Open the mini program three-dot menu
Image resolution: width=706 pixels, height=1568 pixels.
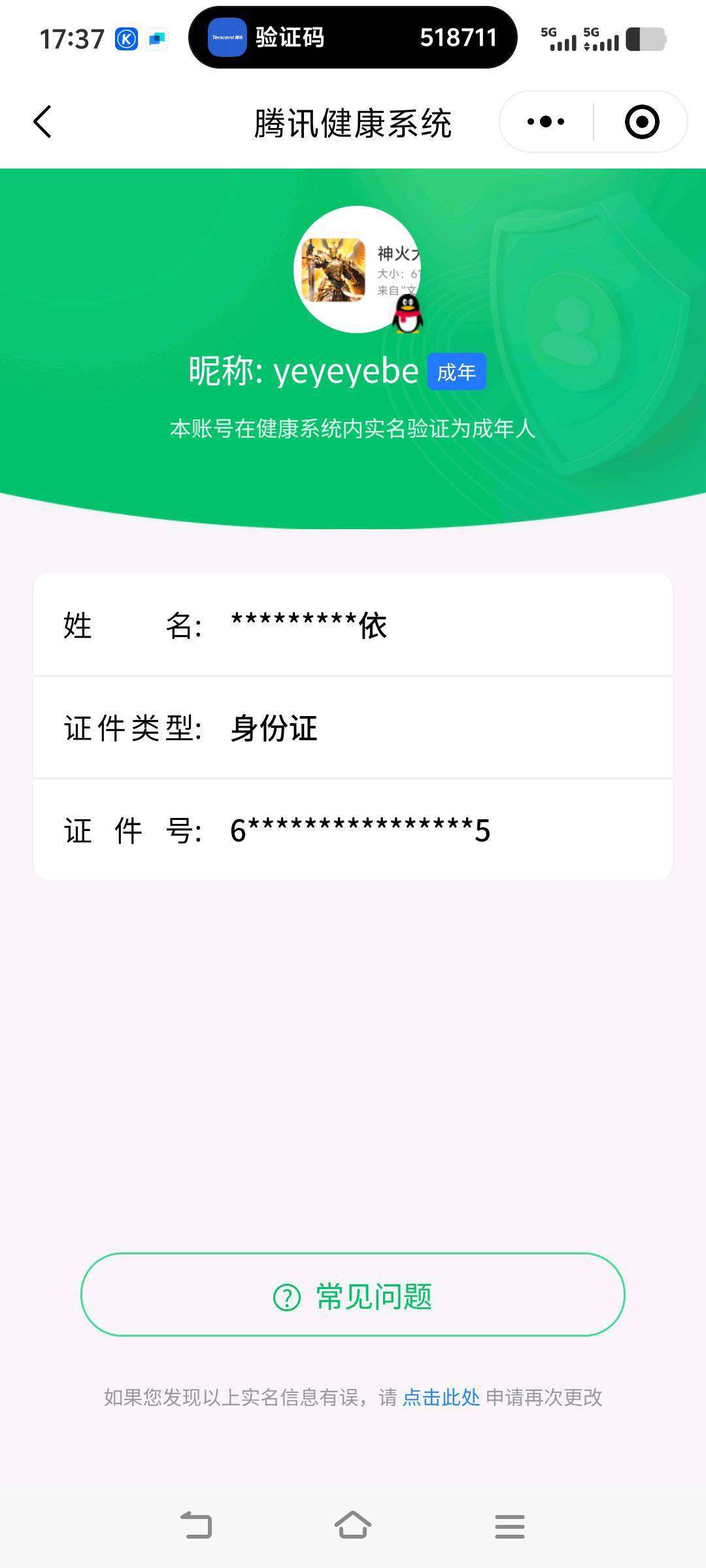pyautogui.click(x=546, y=122)
